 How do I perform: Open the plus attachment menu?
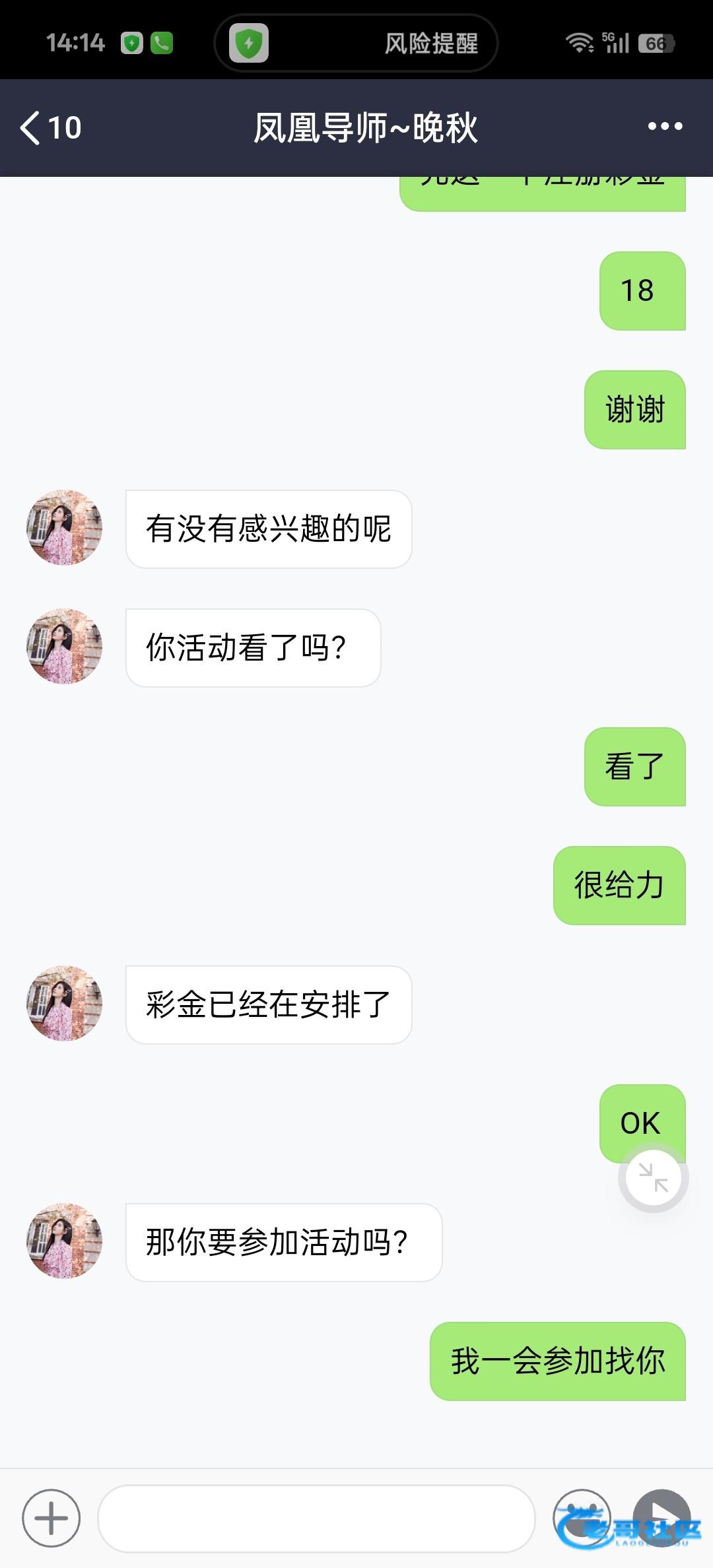tap(51, 1518)
